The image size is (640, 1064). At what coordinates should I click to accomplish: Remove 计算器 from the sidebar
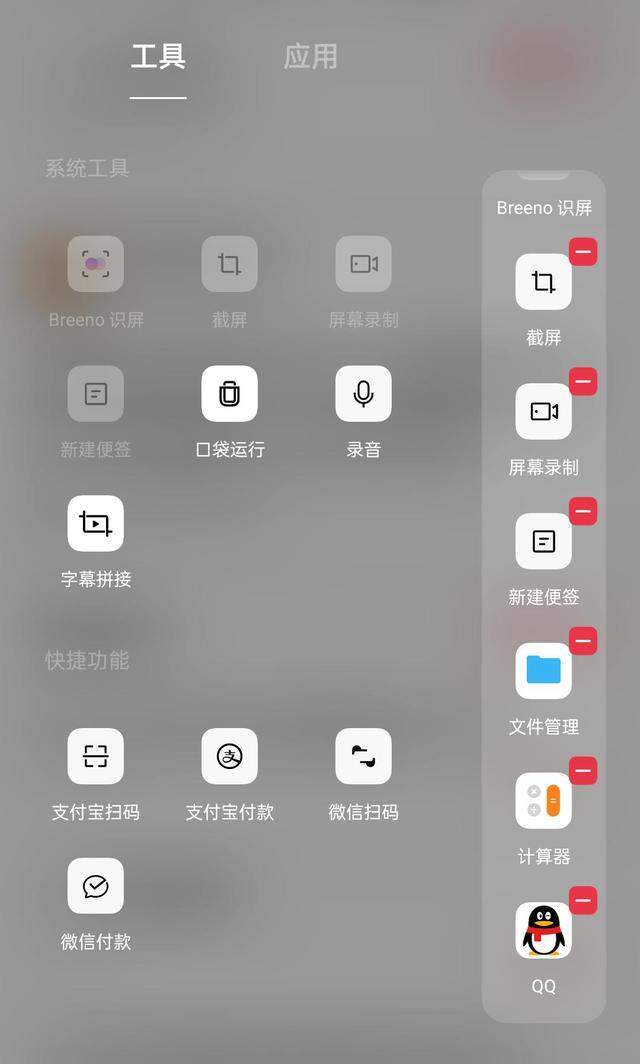[x=583, y=770]
